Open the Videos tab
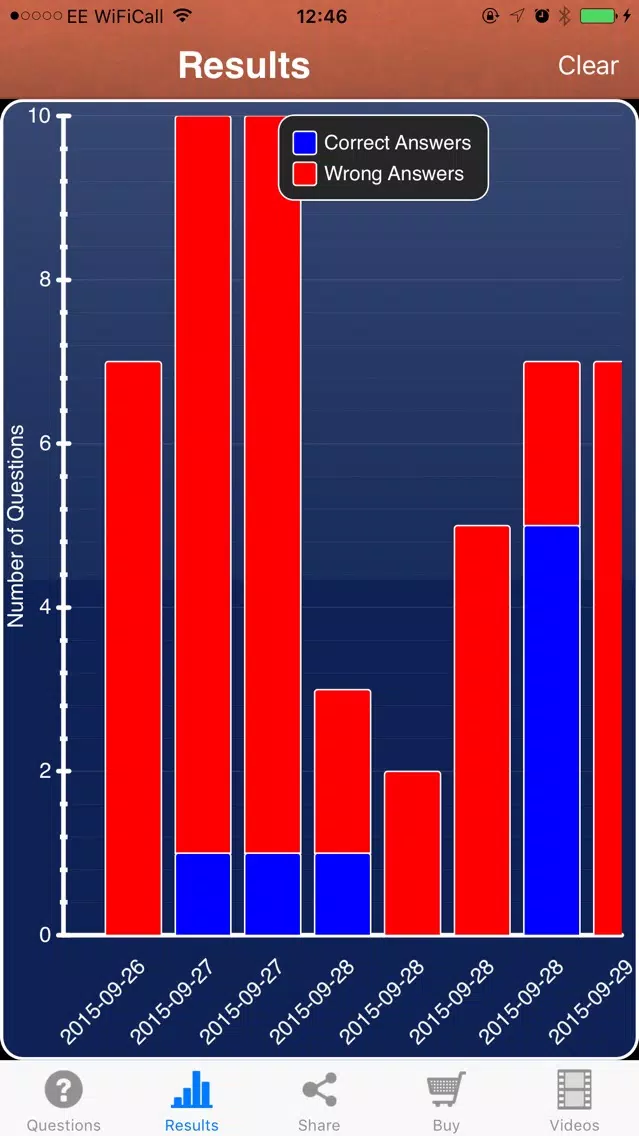Image resolution: width=639 pixels, height=1136 pixels. coord(575,1101)
